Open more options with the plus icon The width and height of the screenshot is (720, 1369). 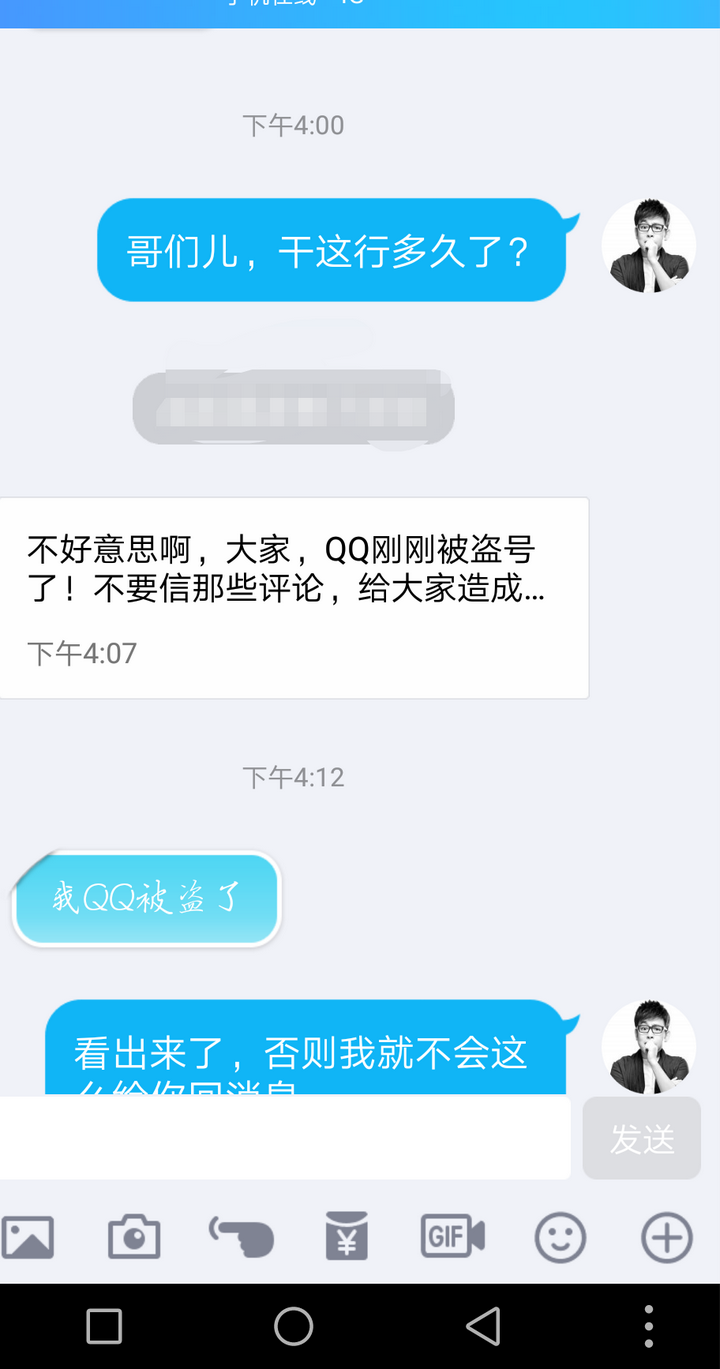pyautogui.click(x=666, y=1237)
